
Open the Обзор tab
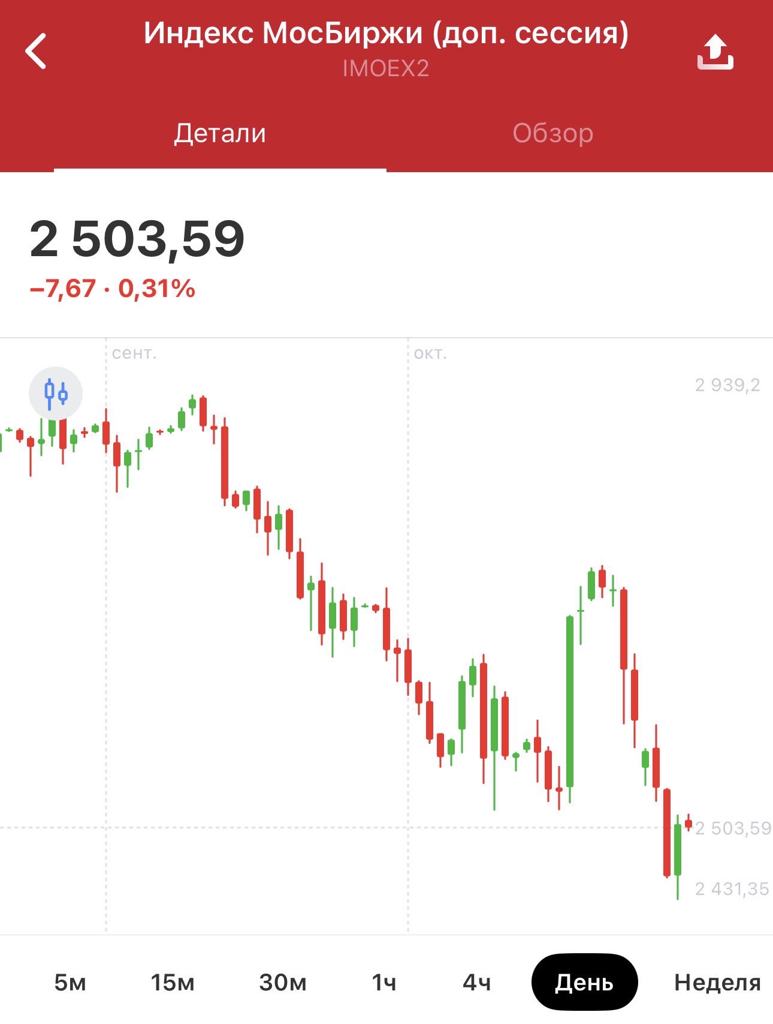[552, 133]
